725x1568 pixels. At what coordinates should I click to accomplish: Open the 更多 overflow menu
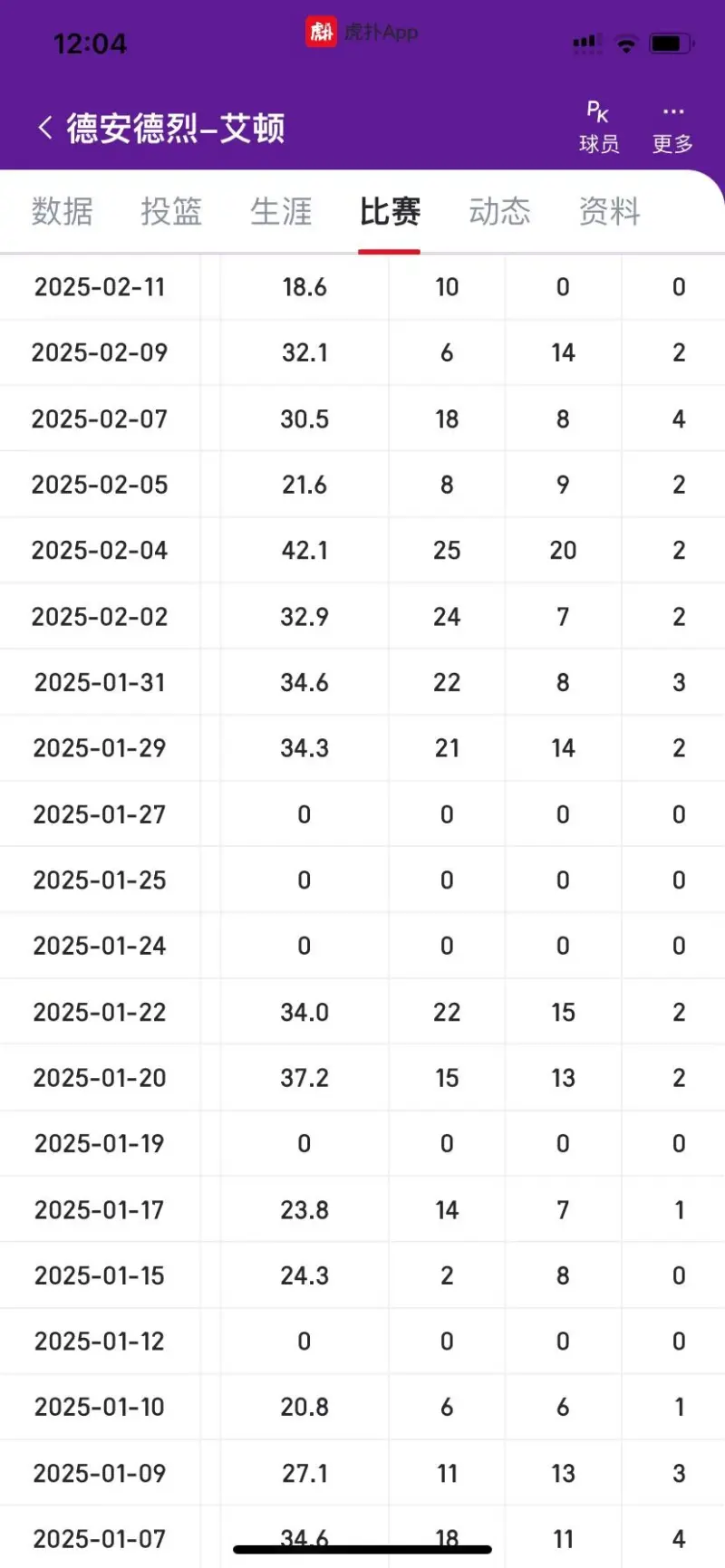pyautogui.click(x=672, y=128)
